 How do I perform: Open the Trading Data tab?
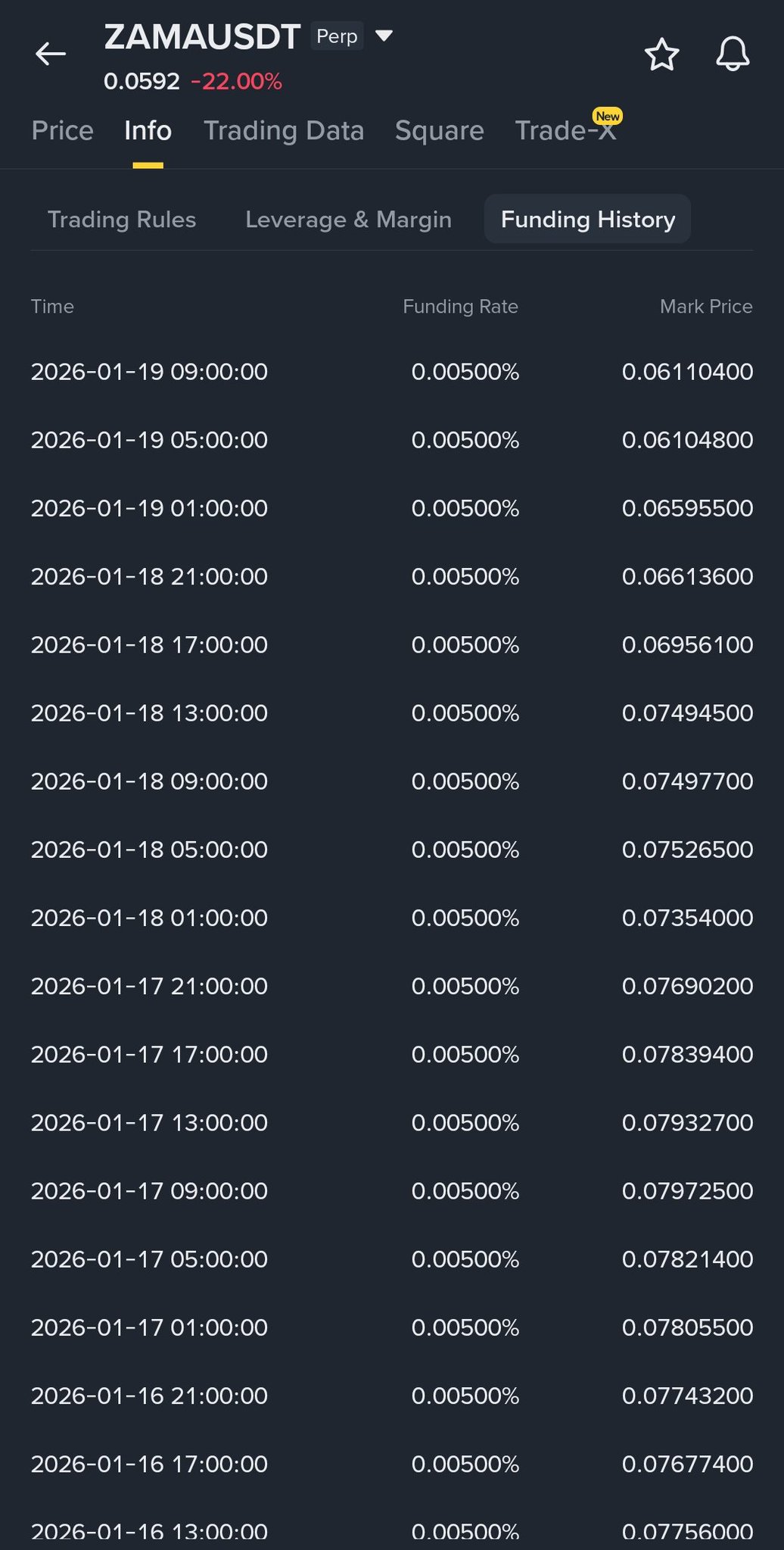284,131
